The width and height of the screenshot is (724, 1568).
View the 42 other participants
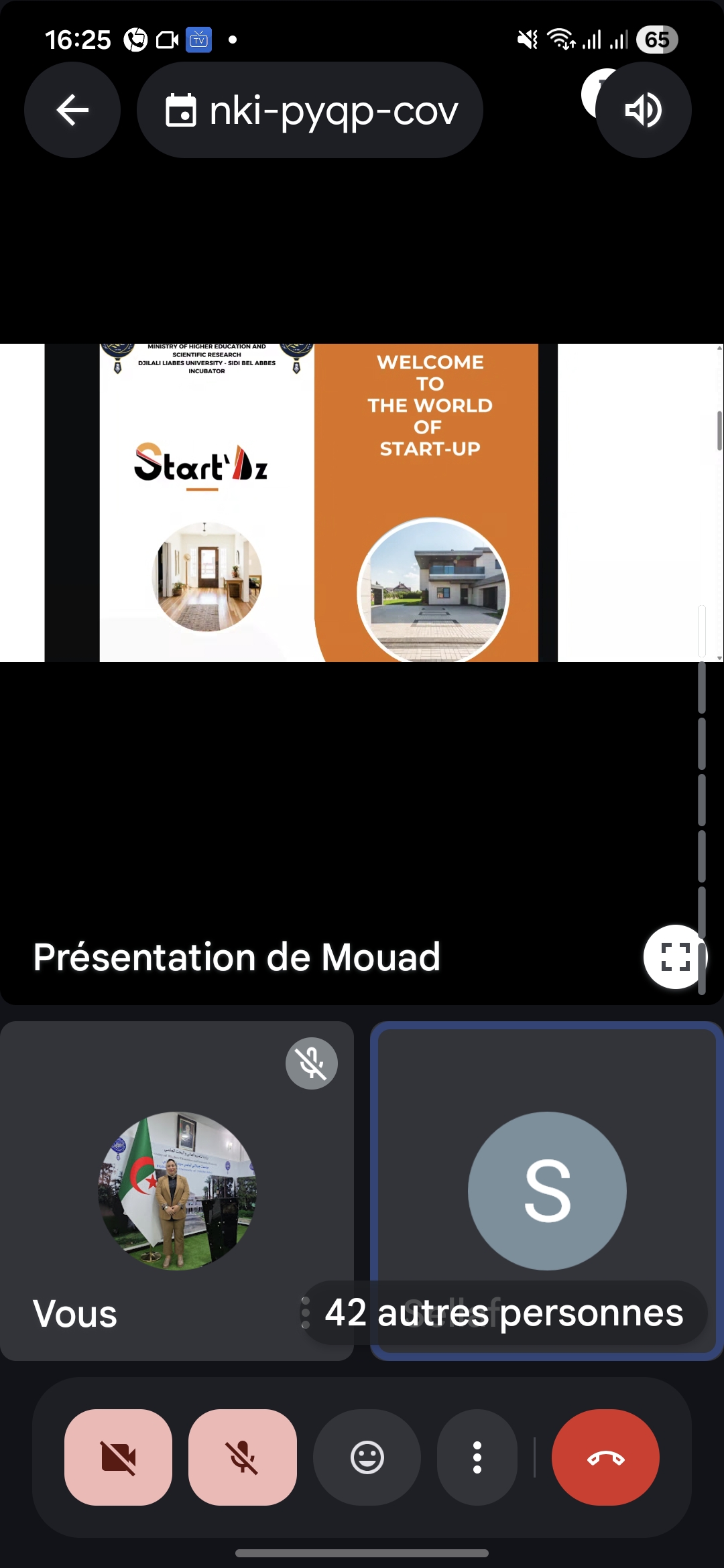point(503,1313)
